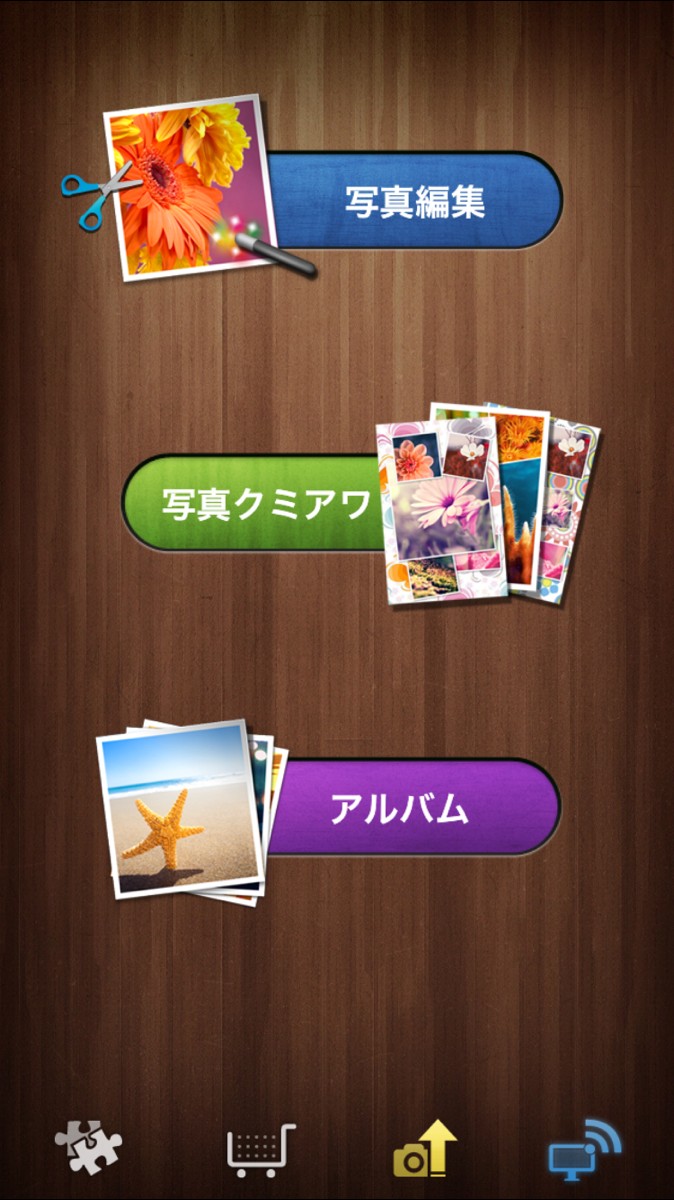Image resolution: width=674 pixels, height=1200 pixels.
Task: Open the wireless screen cast icon
Action: (585, 1149)
